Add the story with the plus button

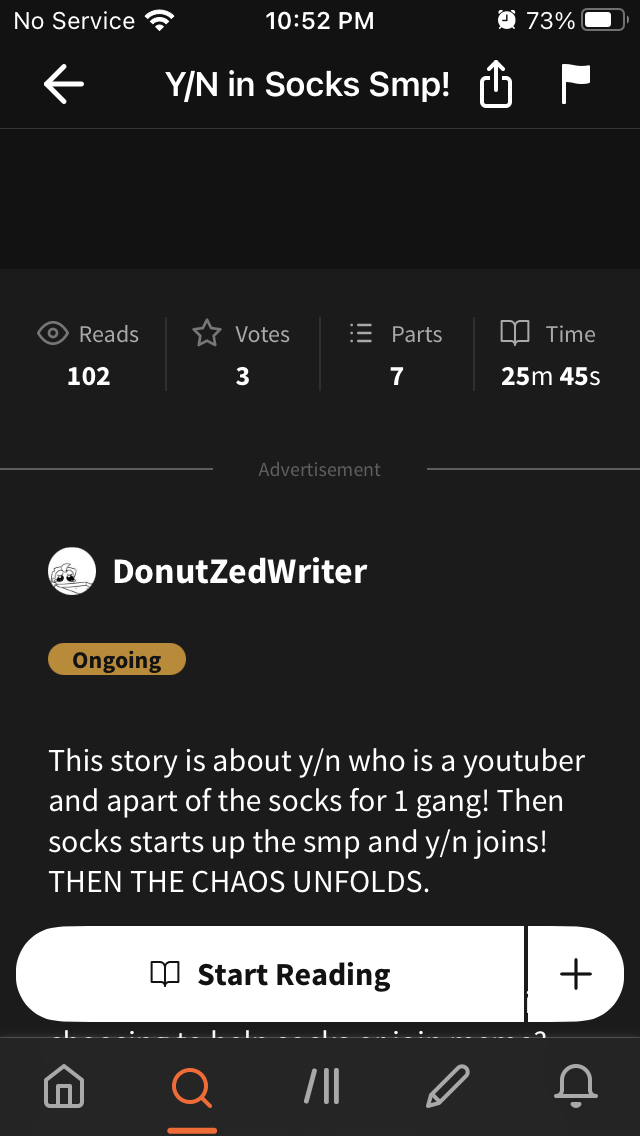click(576, 974)
